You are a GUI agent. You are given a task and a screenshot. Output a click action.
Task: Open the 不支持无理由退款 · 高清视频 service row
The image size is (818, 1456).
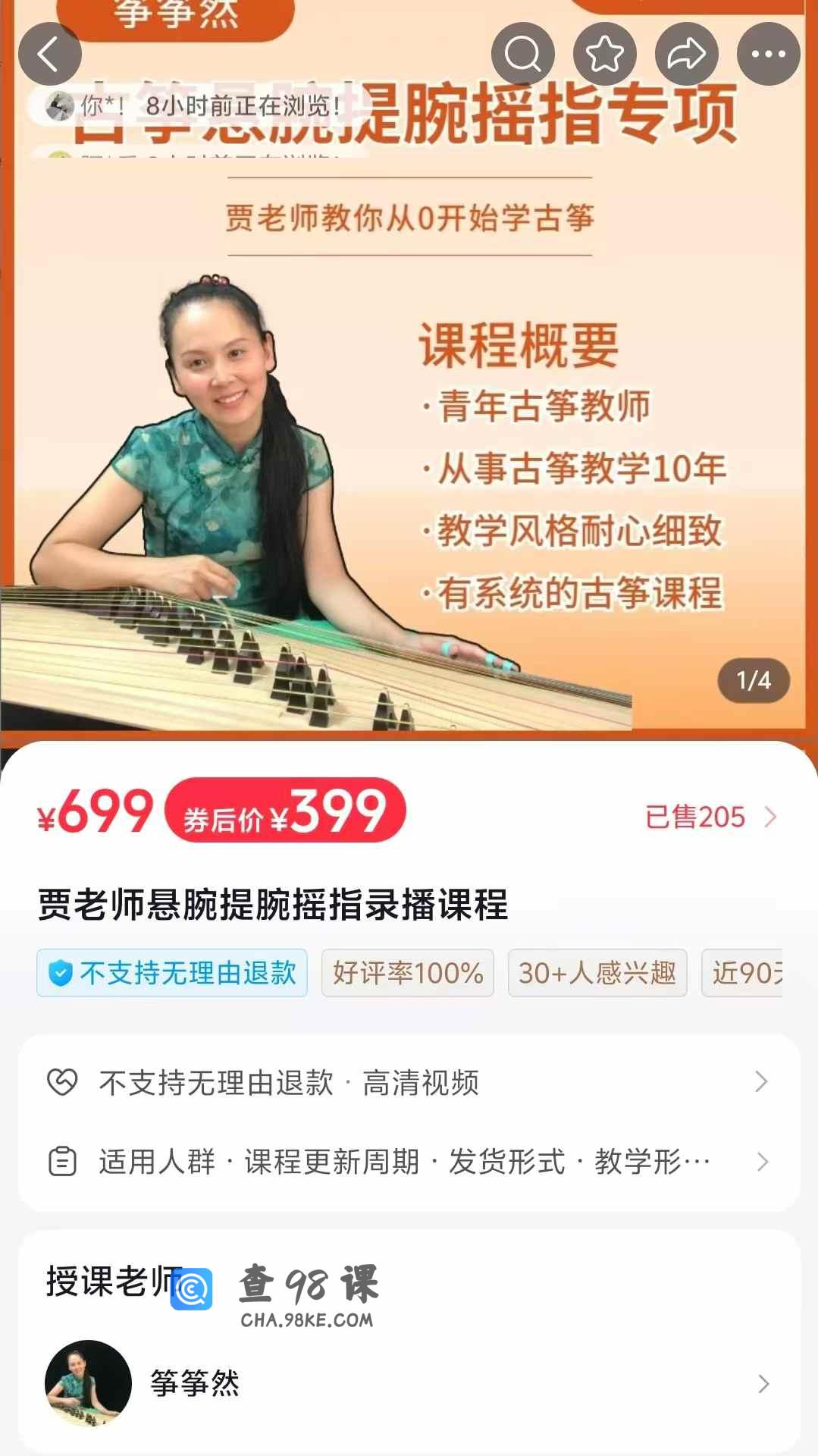pyautogui.click(x=409, y=1082)
